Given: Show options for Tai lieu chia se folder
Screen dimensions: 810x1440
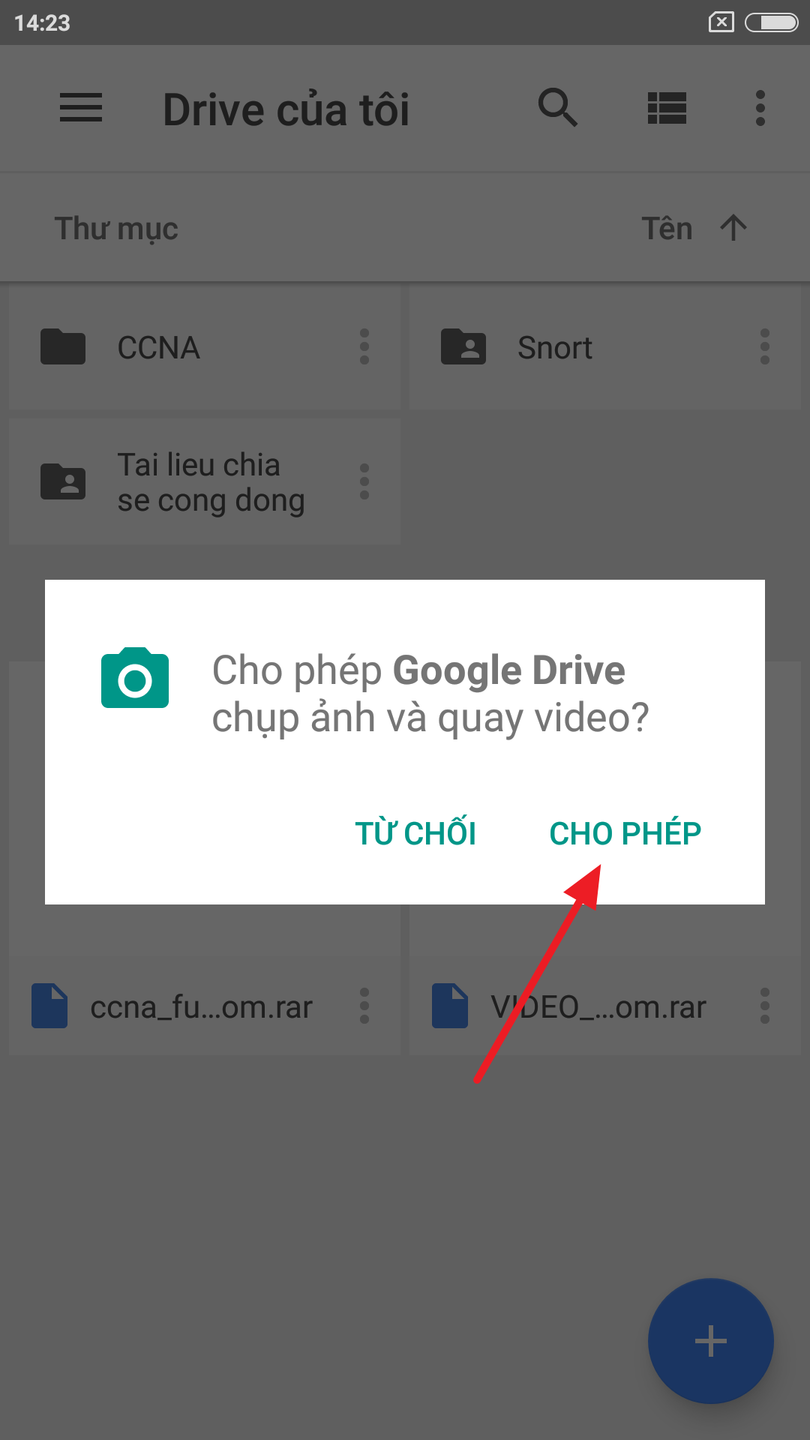Looking at the screenshot, I should [364, 482].
